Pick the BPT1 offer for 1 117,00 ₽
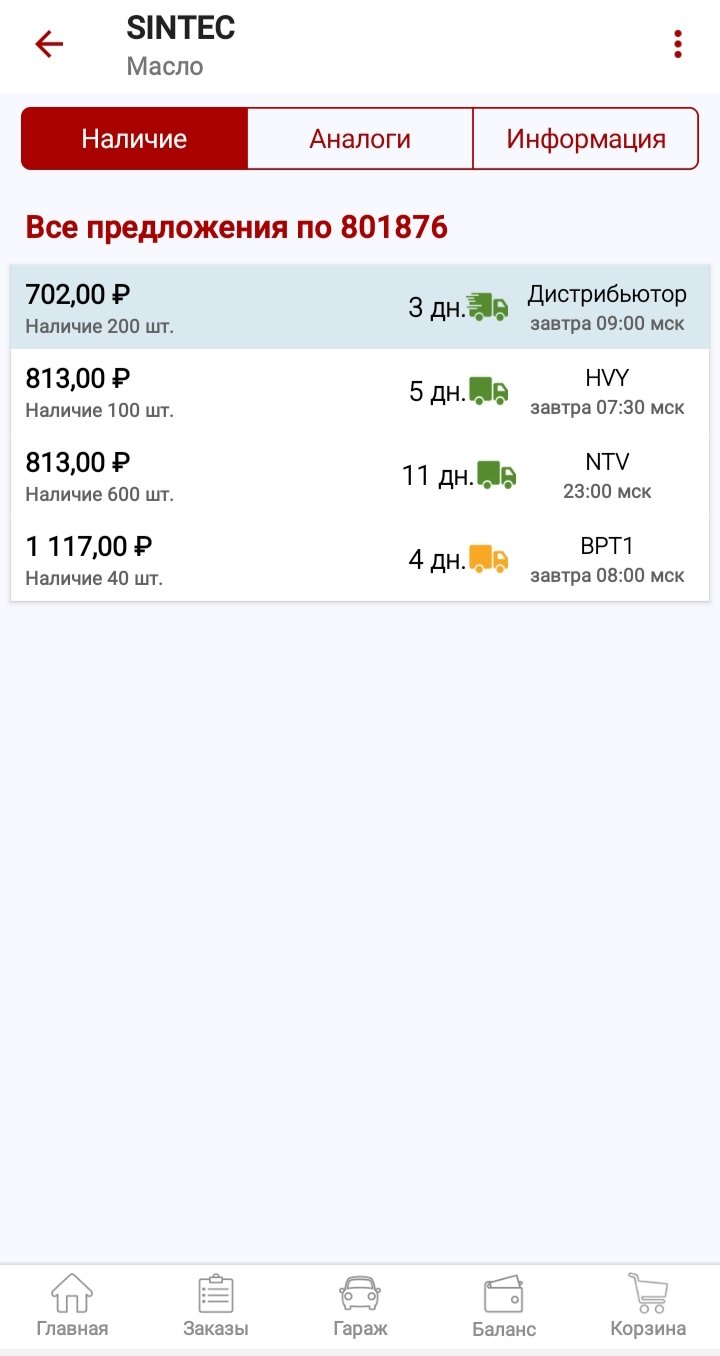This screenshot has height=1356, width=720. tap(360, 559)
